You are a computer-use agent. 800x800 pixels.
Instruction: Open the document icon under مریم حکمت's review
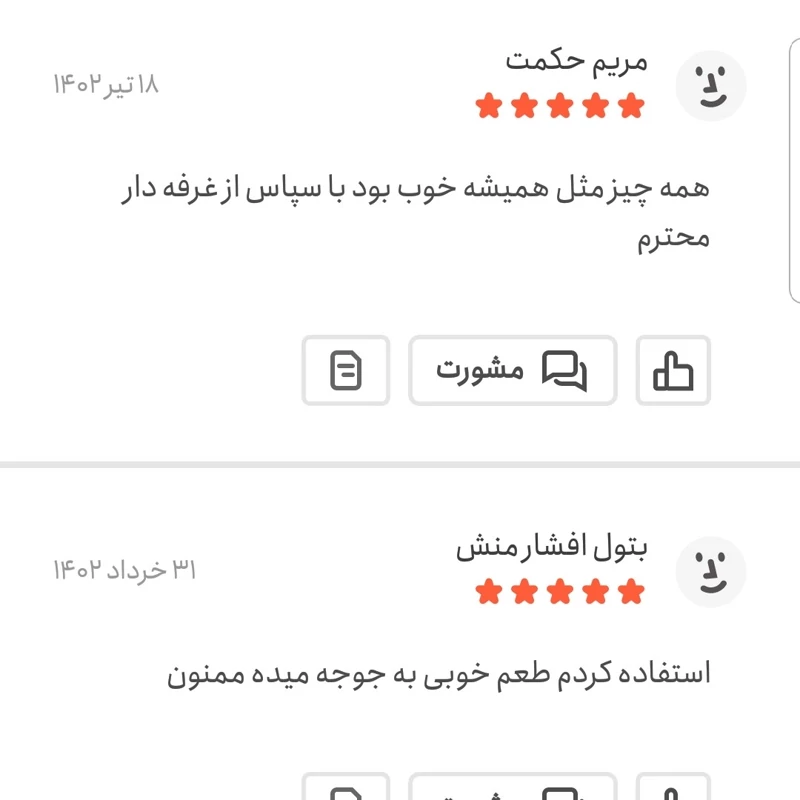[x=346, y=371]
